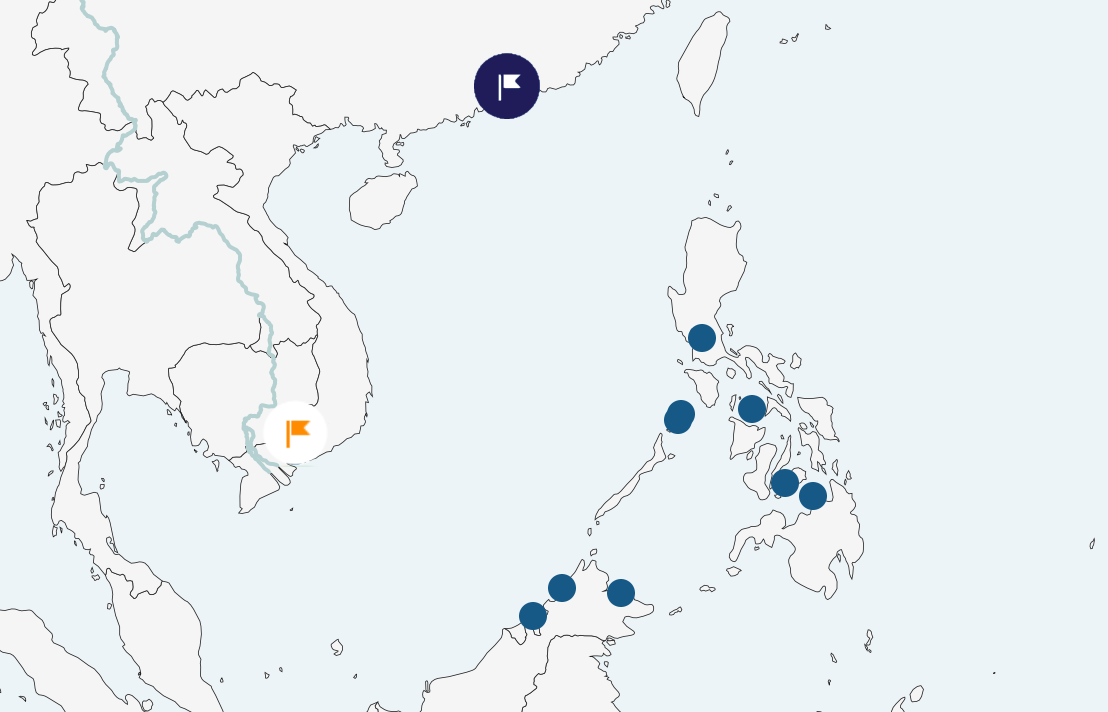Open the blue dot on eastern Sabah, Borneo
Viewport: 1108px width, 712px height.
pyautogui.click(x=621, y=593)
